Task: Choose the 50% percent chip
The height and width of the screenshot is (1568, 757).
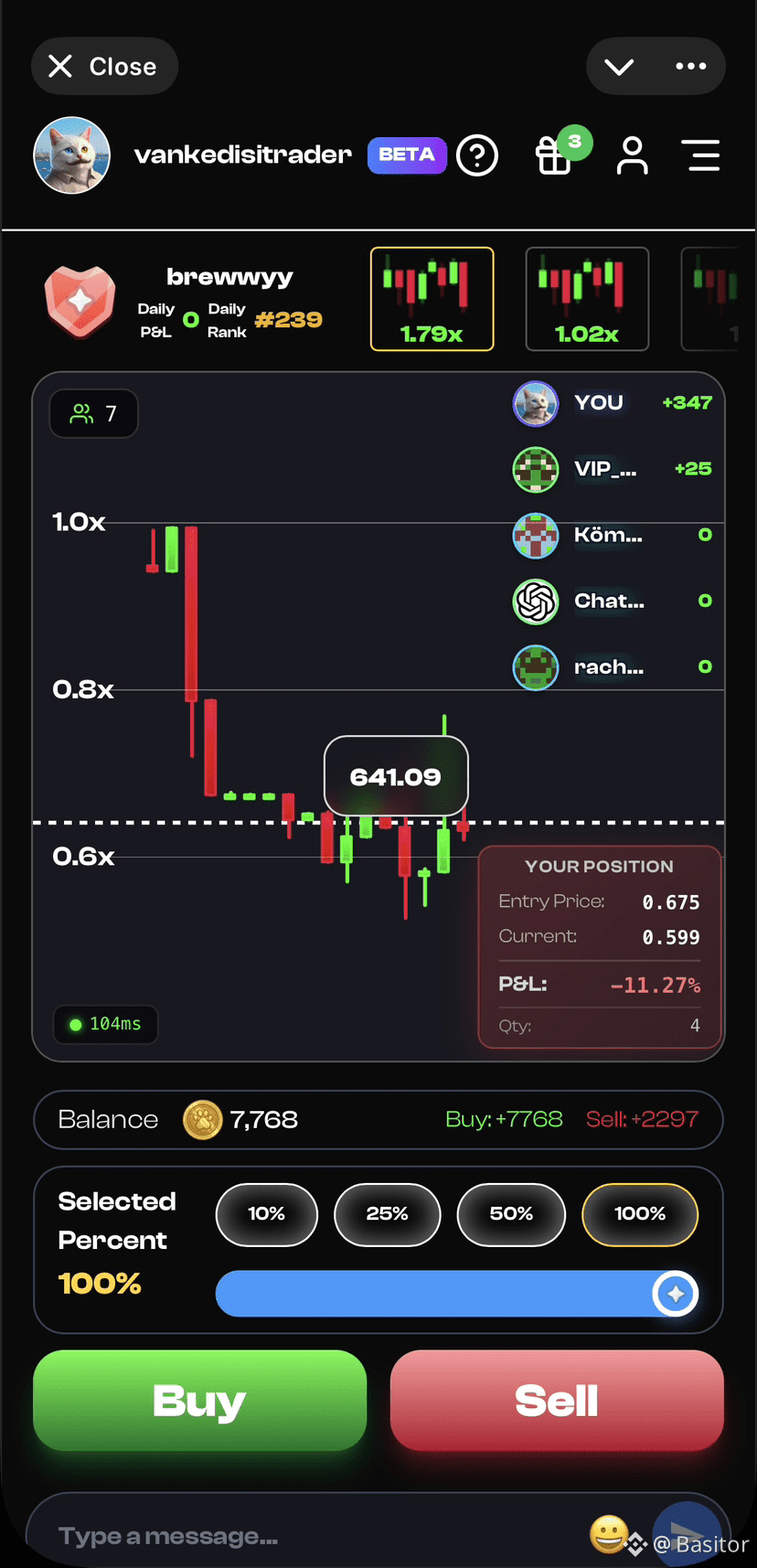Action: [511, 1214]
